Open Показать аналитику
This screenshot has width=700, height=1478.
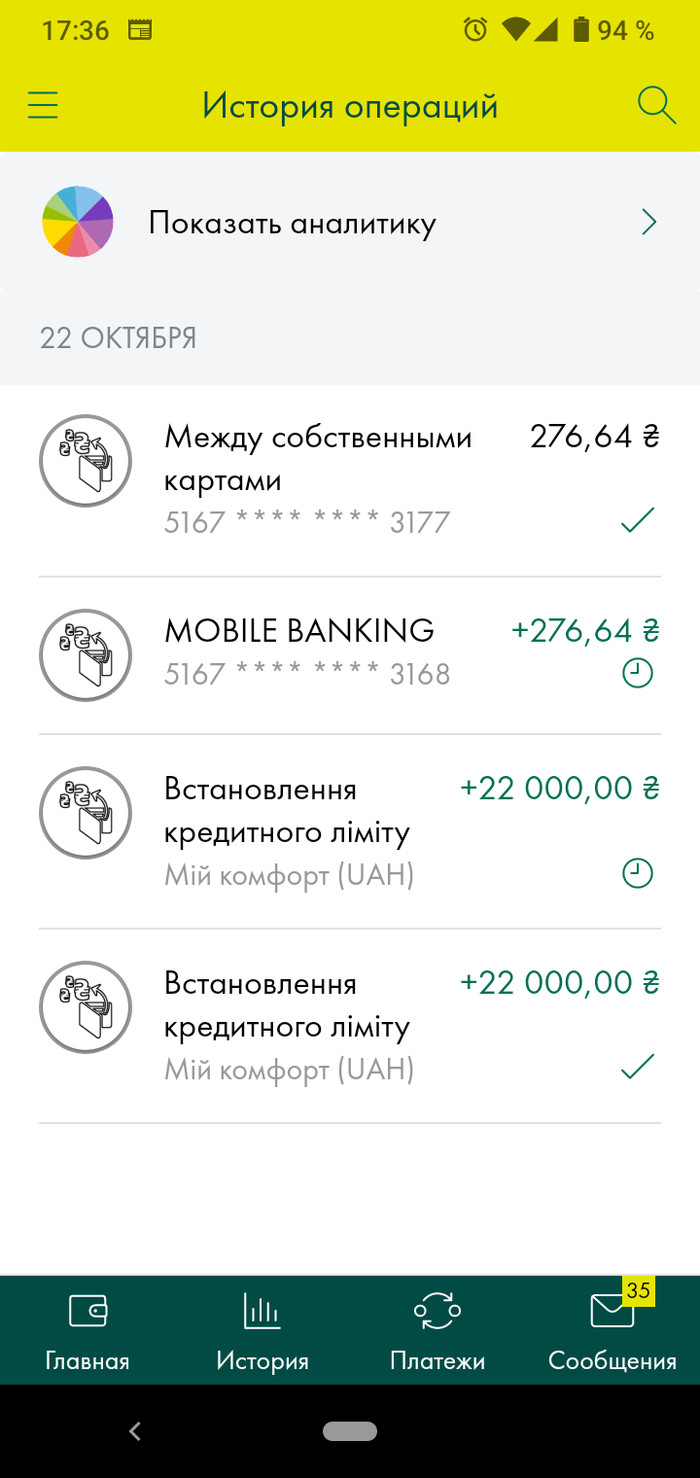pyautogui.click(x=350, y=222)
